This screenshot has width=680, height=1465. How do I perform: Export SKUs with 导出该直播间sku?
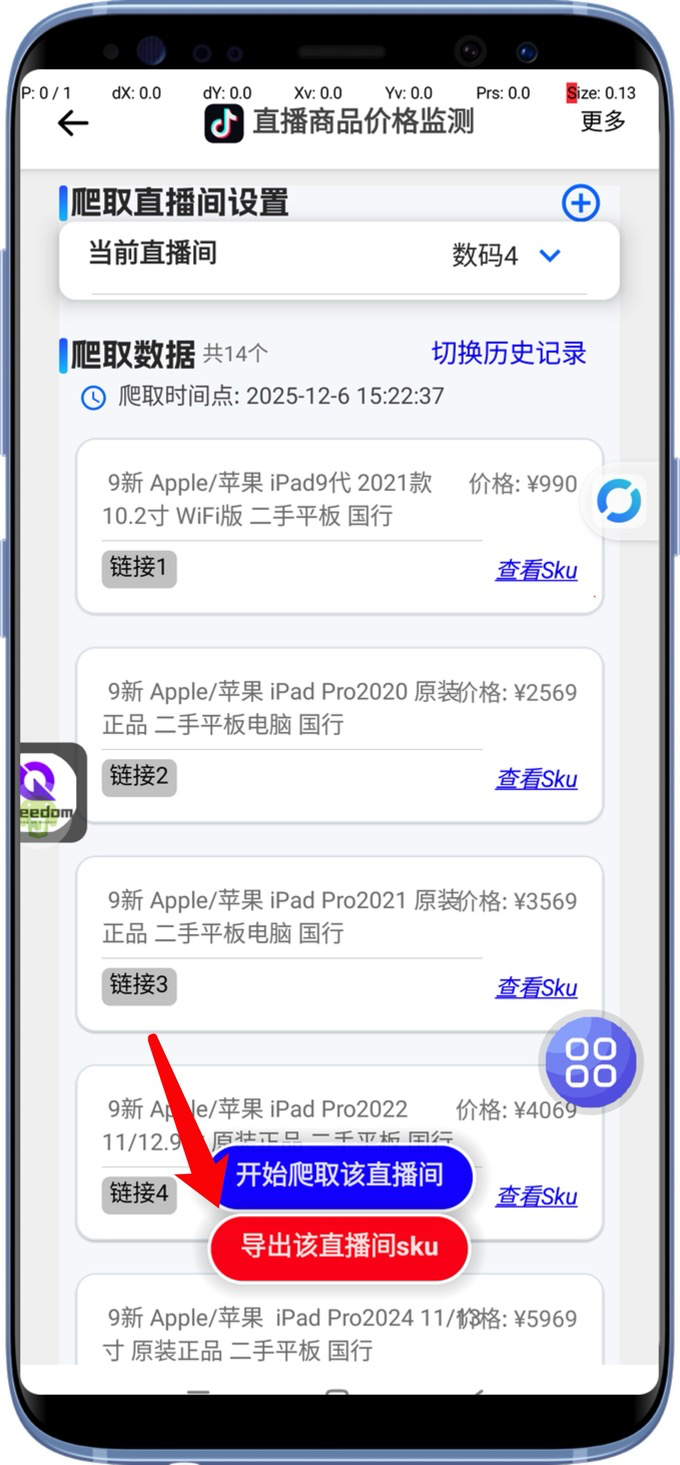point(339,1248)
